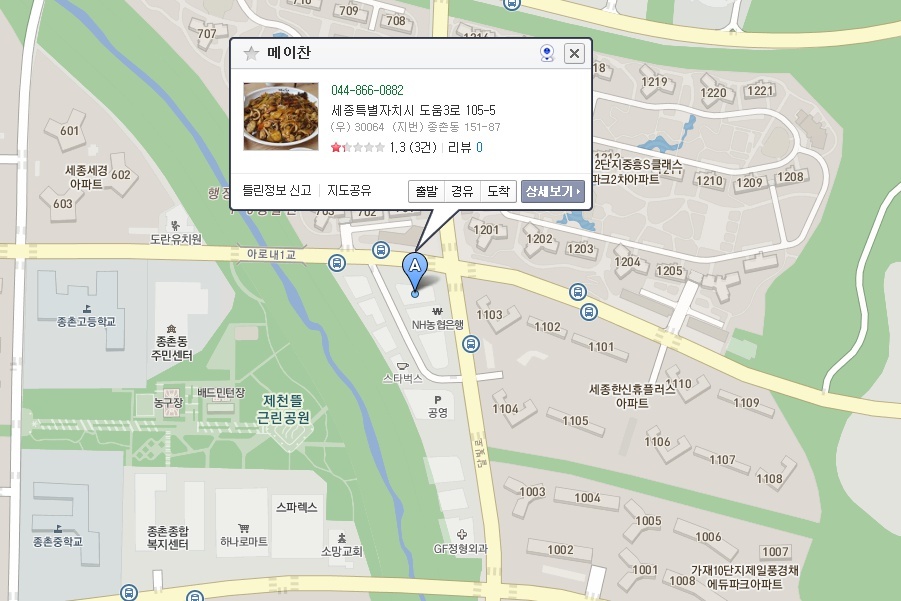This screenshot has height=601, width=901.
Task: Favorite 메이찬 with the star icon
Action: tap(251, 53)
